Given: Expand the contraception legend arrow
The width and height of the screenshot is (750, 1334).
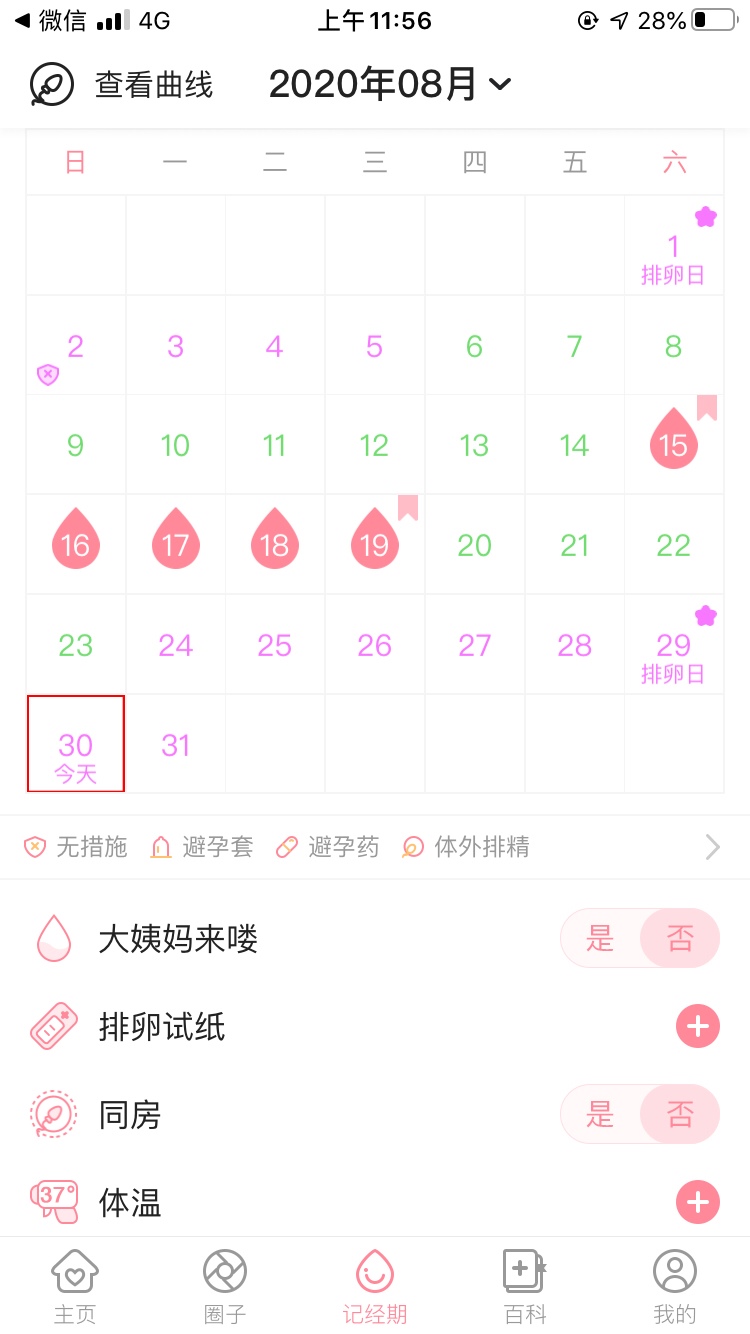Looking at the screenshot, I should coord(712,848).
